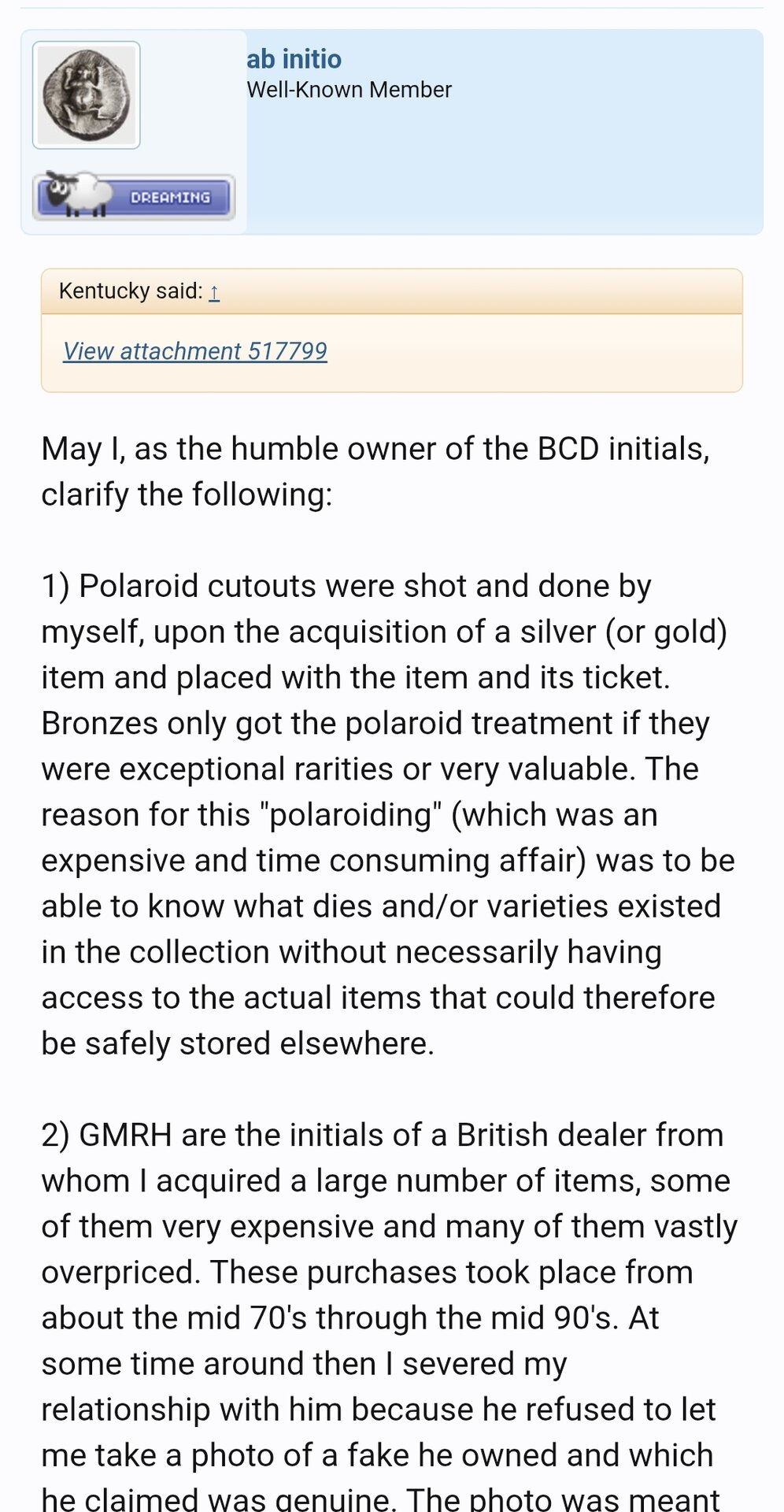Screen dimensions: 784x1512
Task: Select the quoted attachment area
Action: (391, 351)
